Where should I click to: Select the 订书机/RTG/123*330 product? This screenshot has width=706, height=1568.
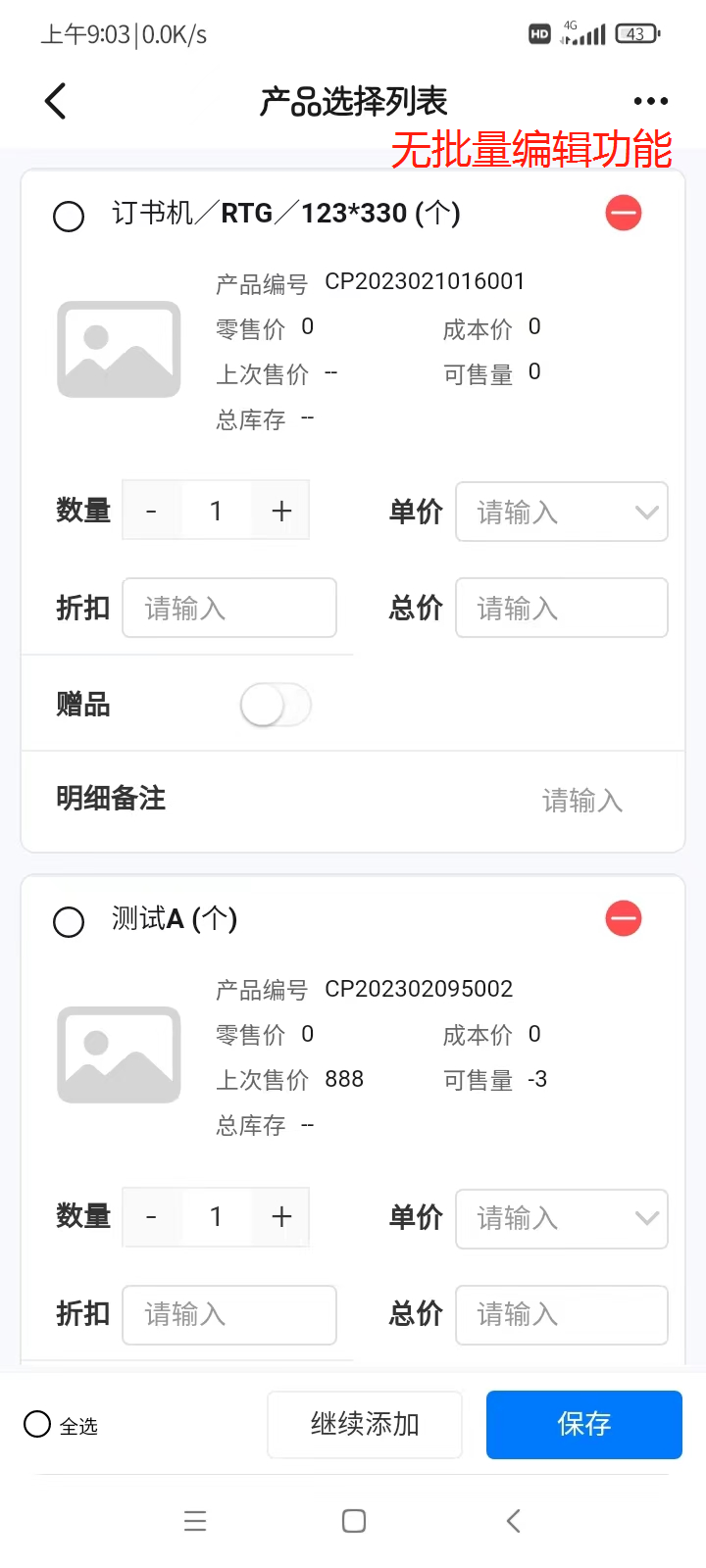point(69,216)
